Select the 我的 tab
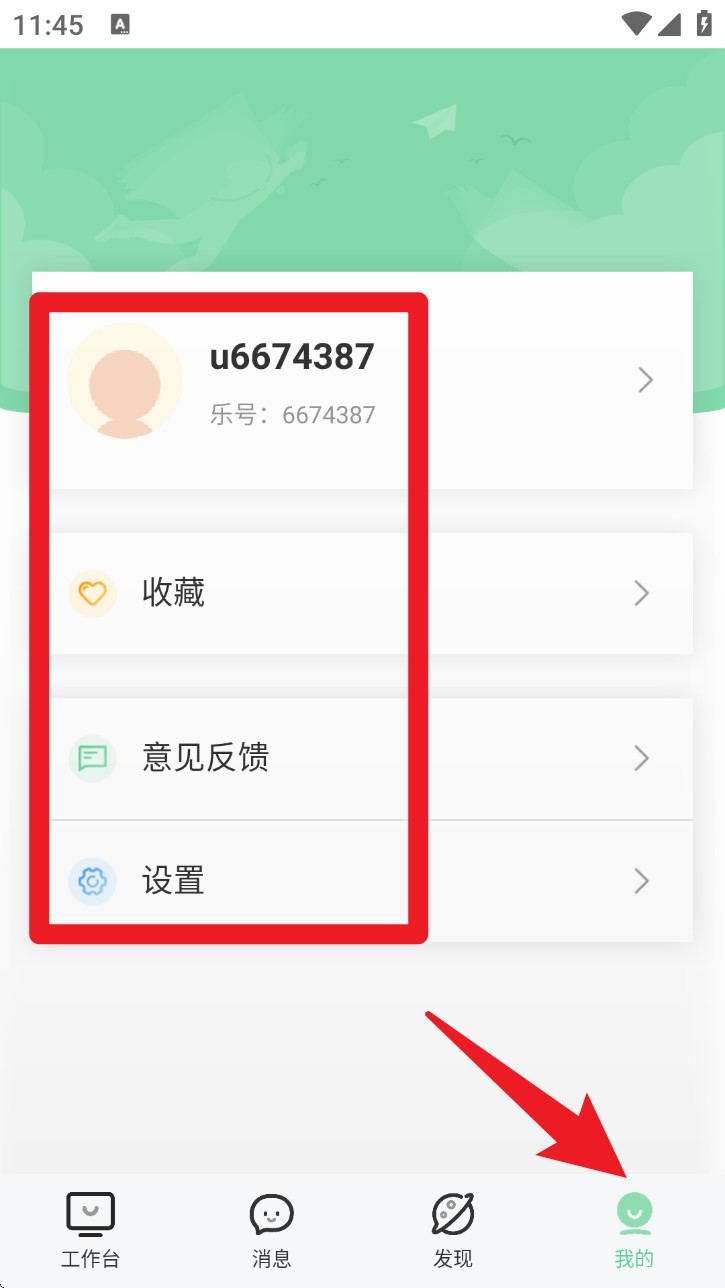The image size is (725, 1288). 634,1230
